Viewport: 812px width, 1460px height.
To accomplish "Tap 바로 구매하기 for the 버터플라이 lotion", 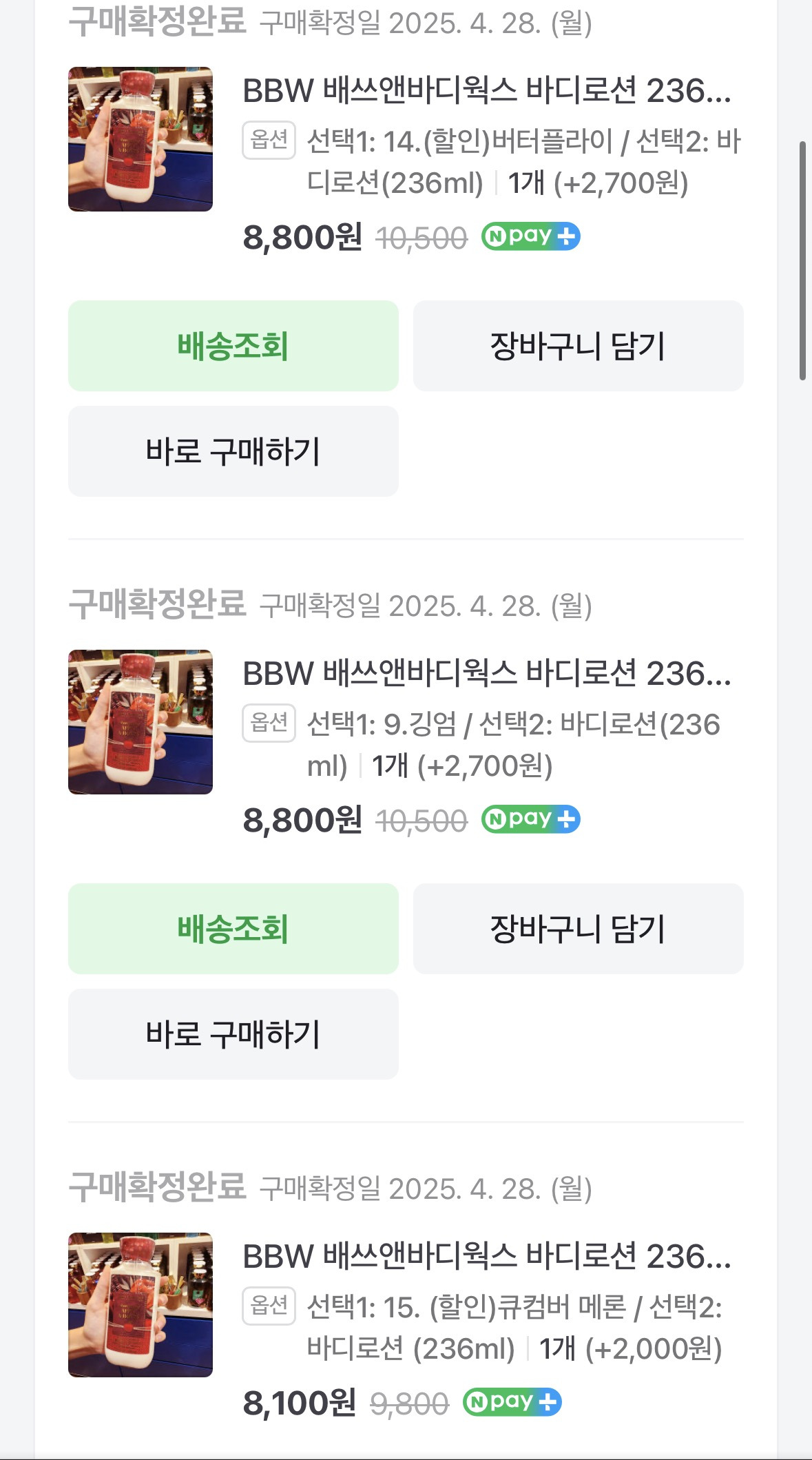I will click(x=233, y=451).
